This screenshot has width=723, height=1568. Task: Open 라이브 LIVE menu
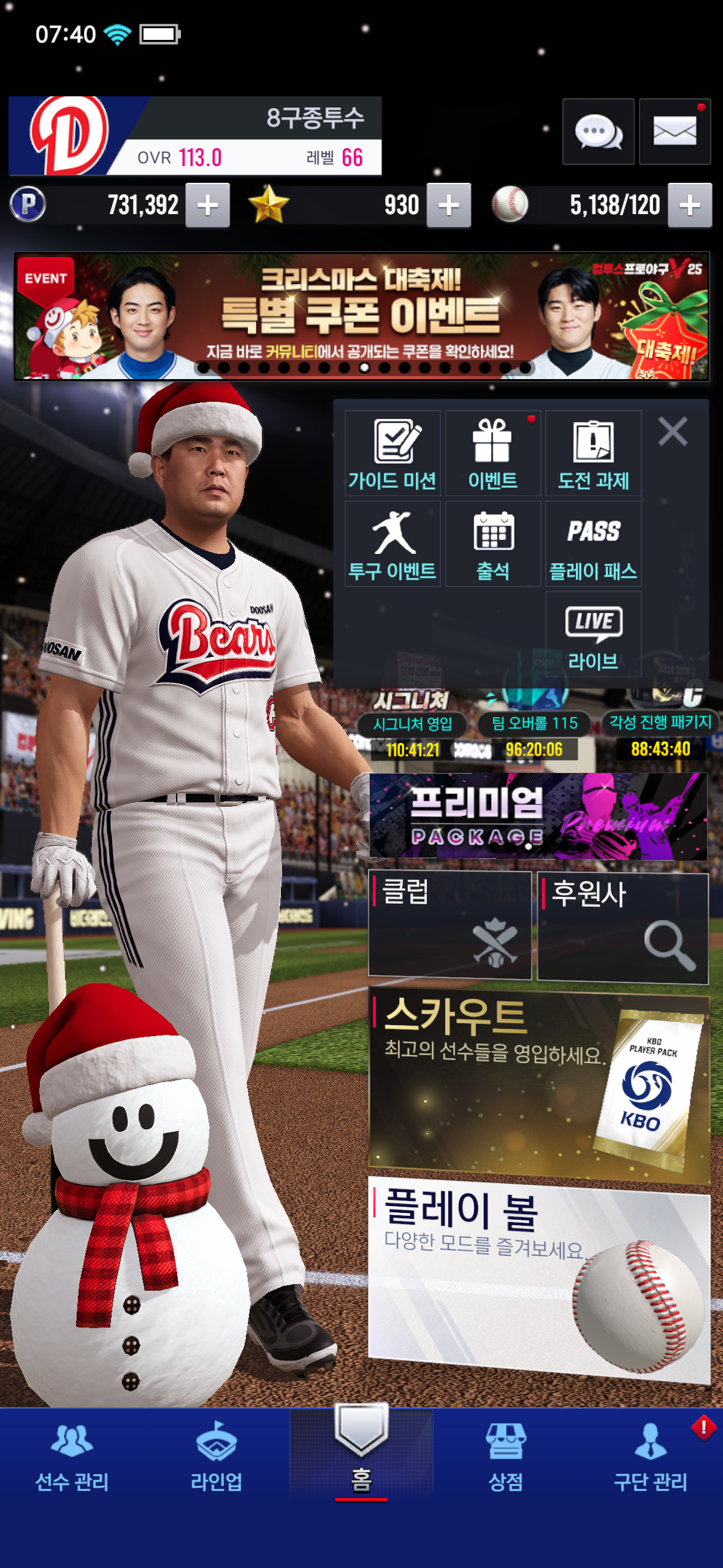pyautogui.click(x=593, y=635)
